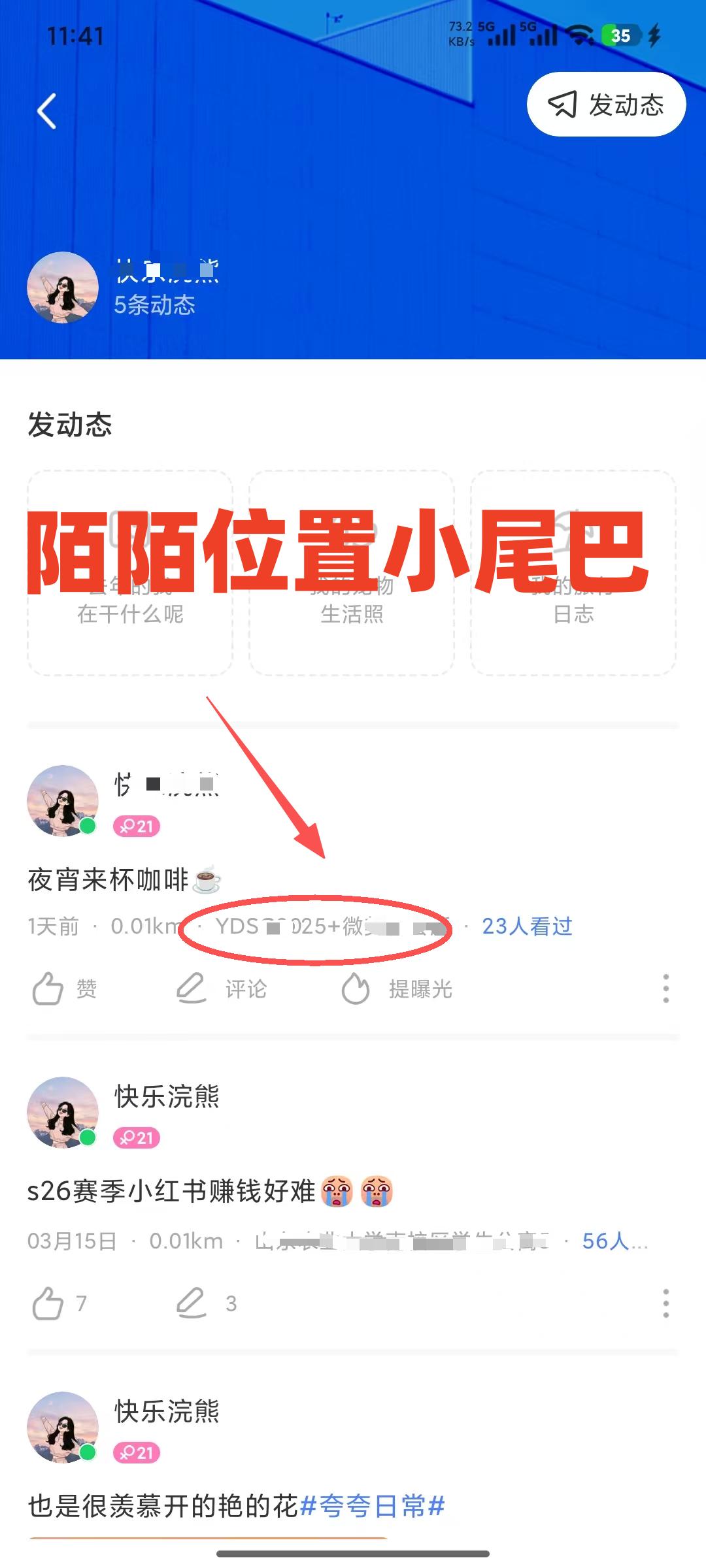Like the 夜宵来杯咖啡 post
706x1568 pixels.
[64, 988]
